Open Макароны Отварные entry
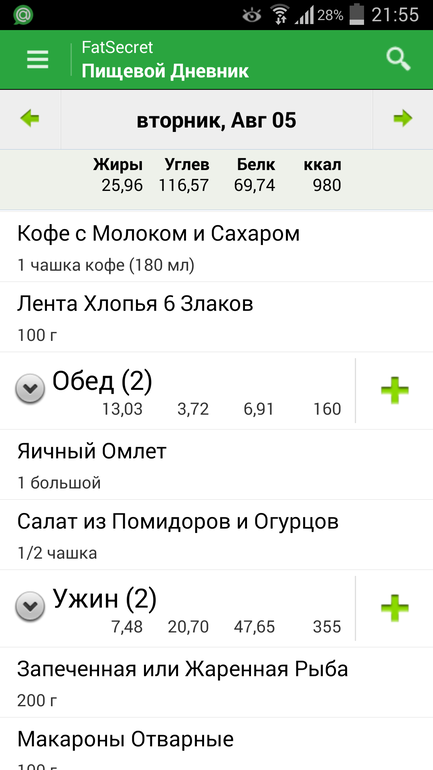The image size is (433, 770). [216, 744]
